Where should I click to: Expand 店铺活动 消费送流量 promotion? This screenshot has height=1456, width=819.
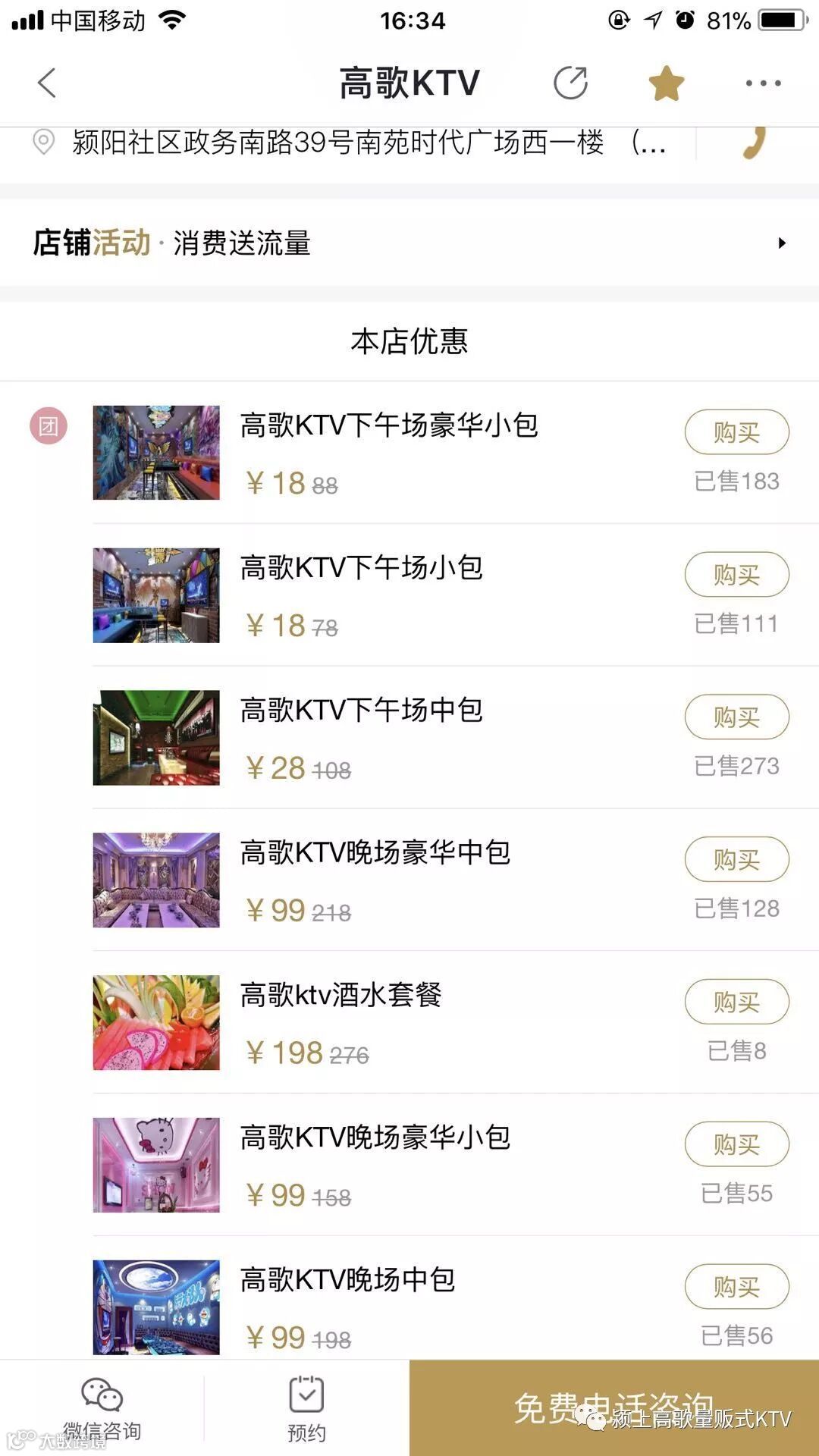point(409,243)
